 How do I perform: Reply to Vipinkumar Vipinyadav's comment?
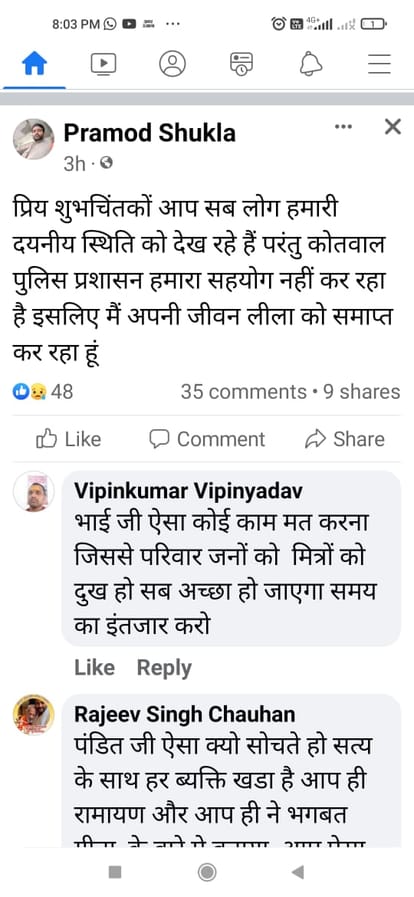pos(164,668)
